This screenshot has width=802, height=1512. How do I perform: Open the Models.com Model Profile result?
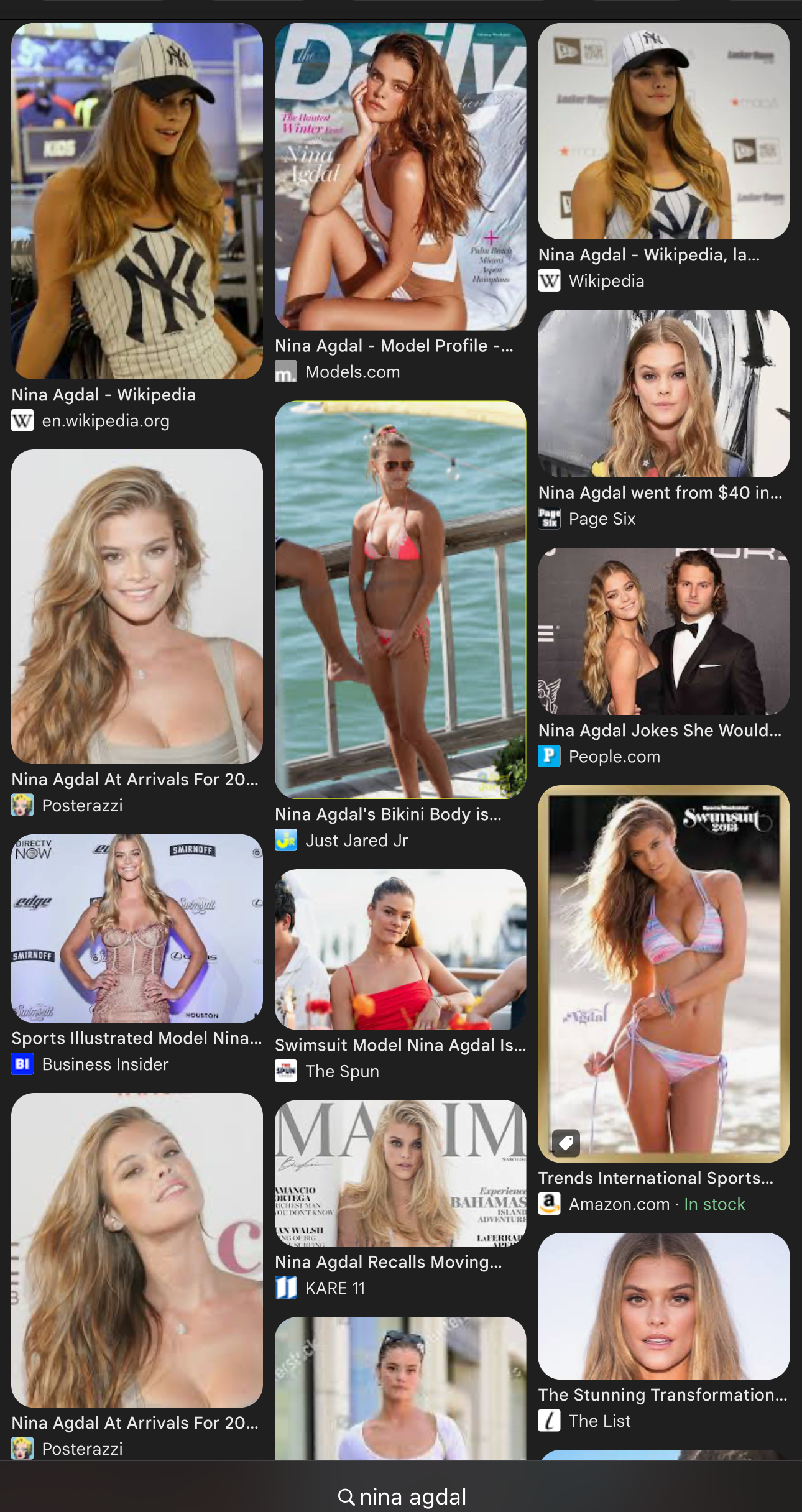tap(400, 177)
